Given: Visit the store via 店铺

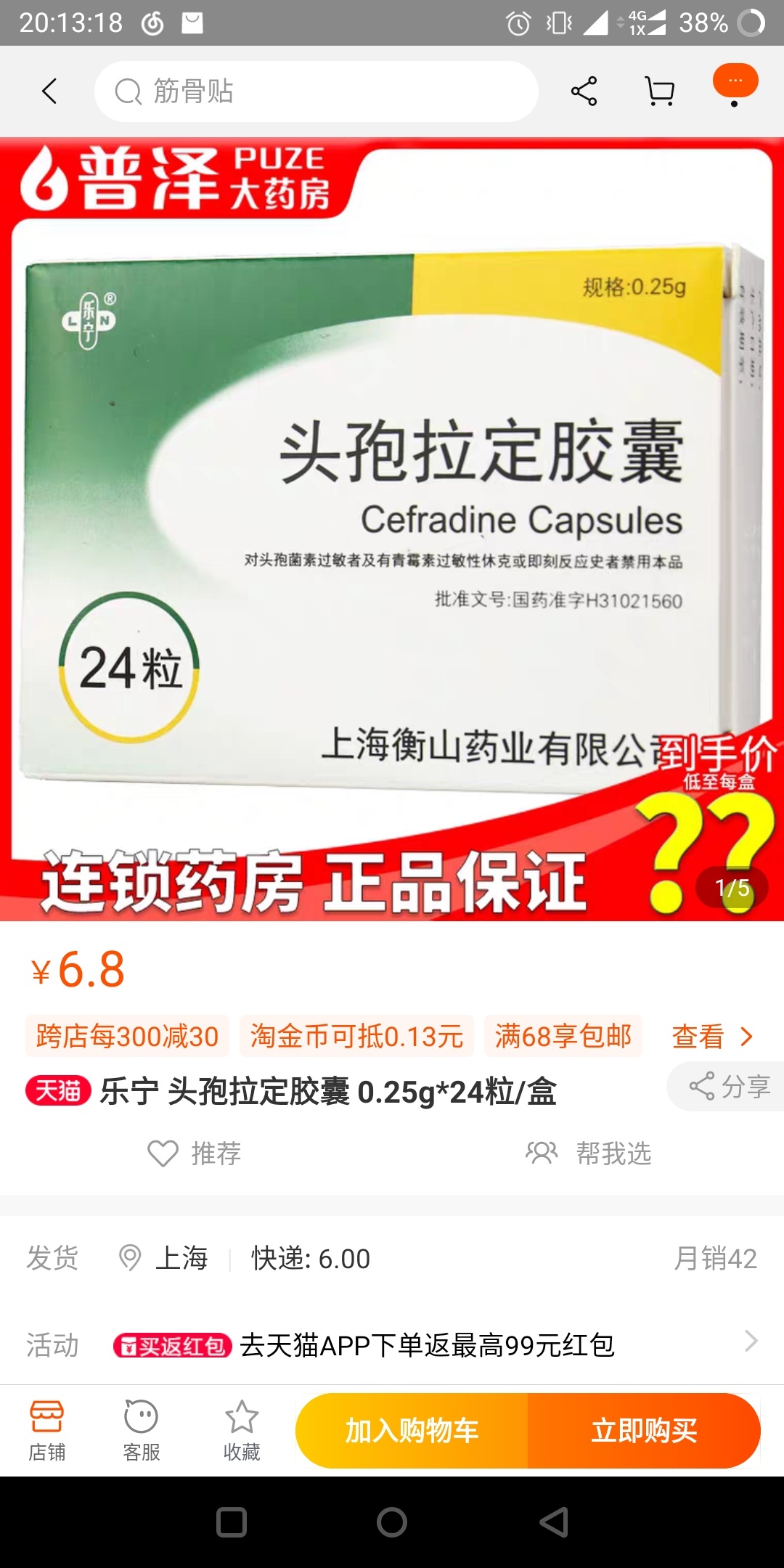Looking at the screenshot, I should [x=47, y=1430].
